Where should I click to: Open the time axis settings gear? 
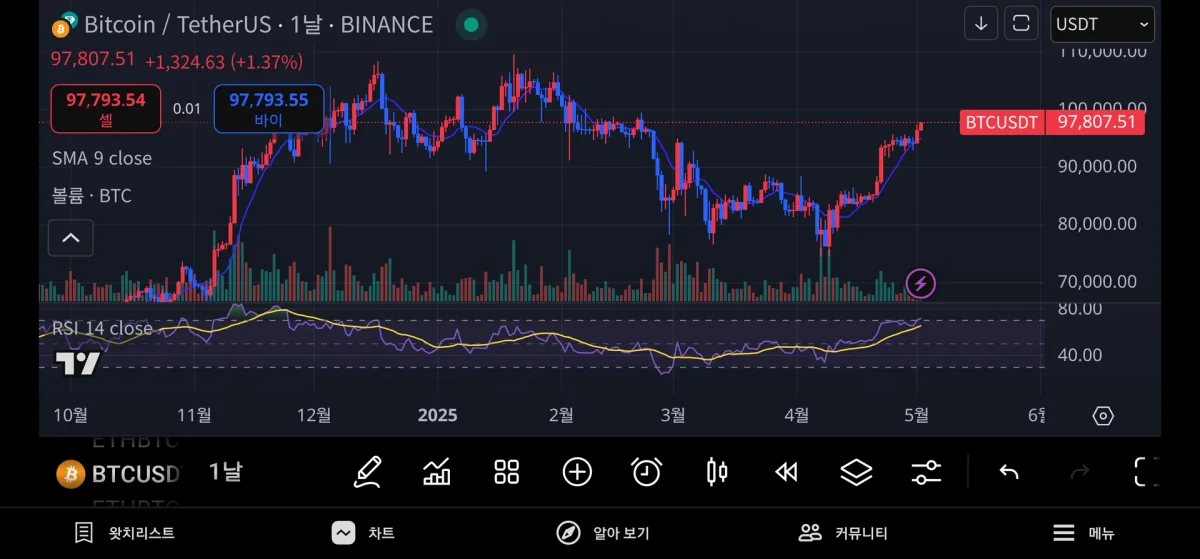coord(1103,415)
